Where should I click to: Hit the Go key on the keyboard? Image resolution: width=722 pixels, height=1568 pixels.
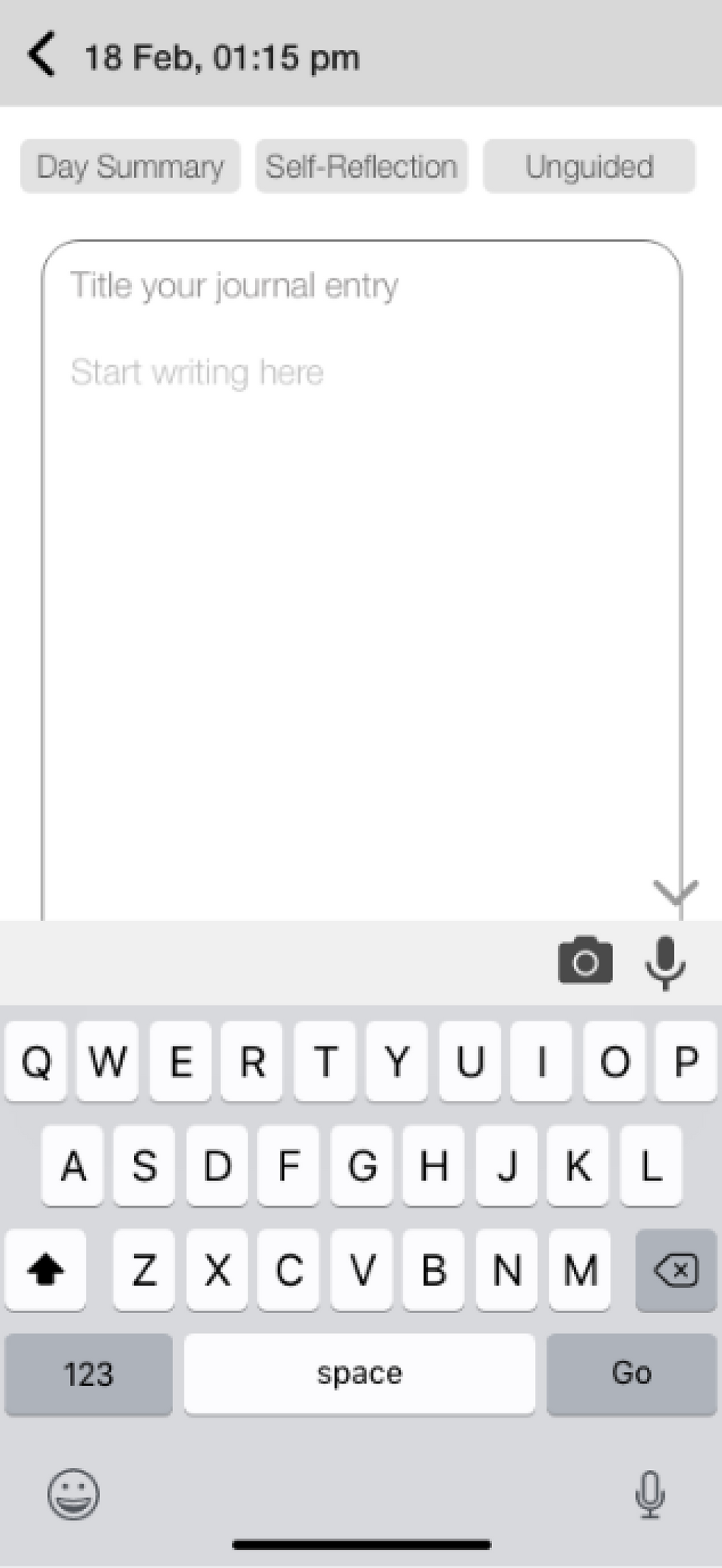pyautogui.click(x=631, y=1373)
